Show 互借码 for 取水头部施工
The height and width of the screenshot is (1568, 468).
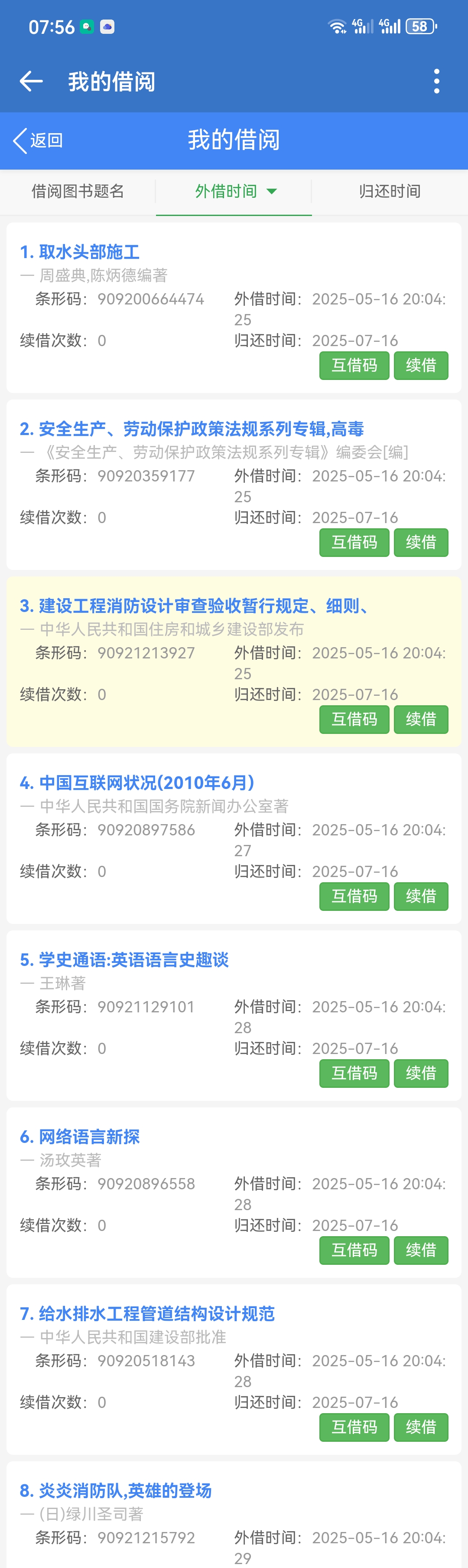(x=354, y=365)
